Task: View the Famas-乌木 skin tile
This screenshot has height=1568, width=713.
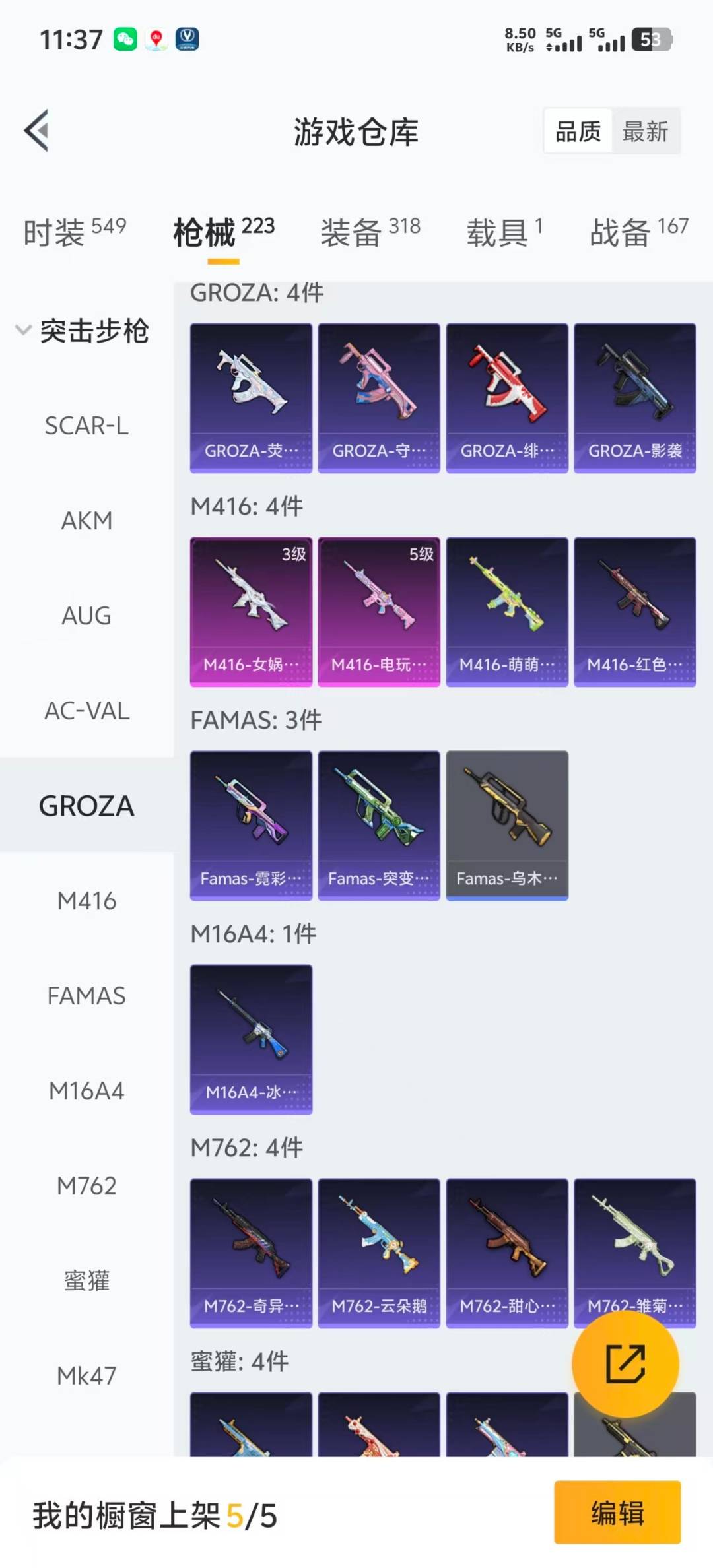Action: [x=507, y=826]
